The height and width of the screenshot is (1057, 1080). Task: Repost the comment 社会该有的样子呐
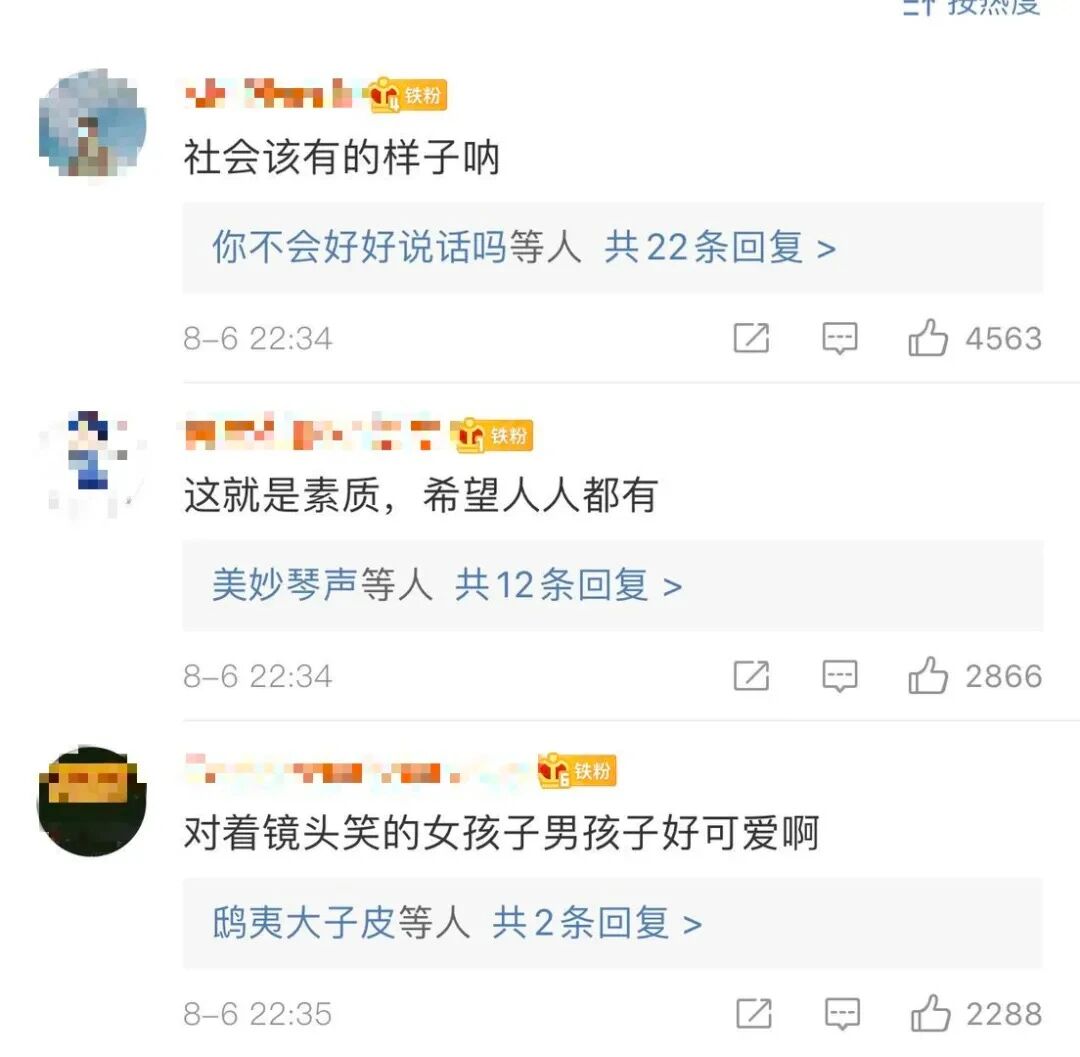[x=751, y=339]
